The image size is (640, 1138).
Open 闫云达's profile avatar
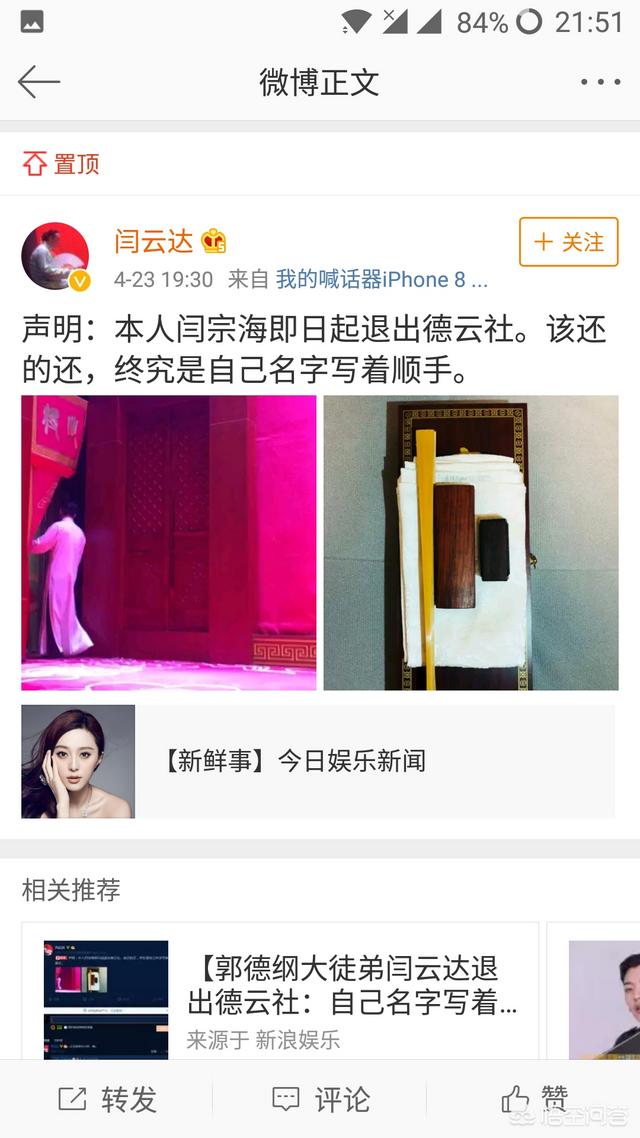point(55,256)
